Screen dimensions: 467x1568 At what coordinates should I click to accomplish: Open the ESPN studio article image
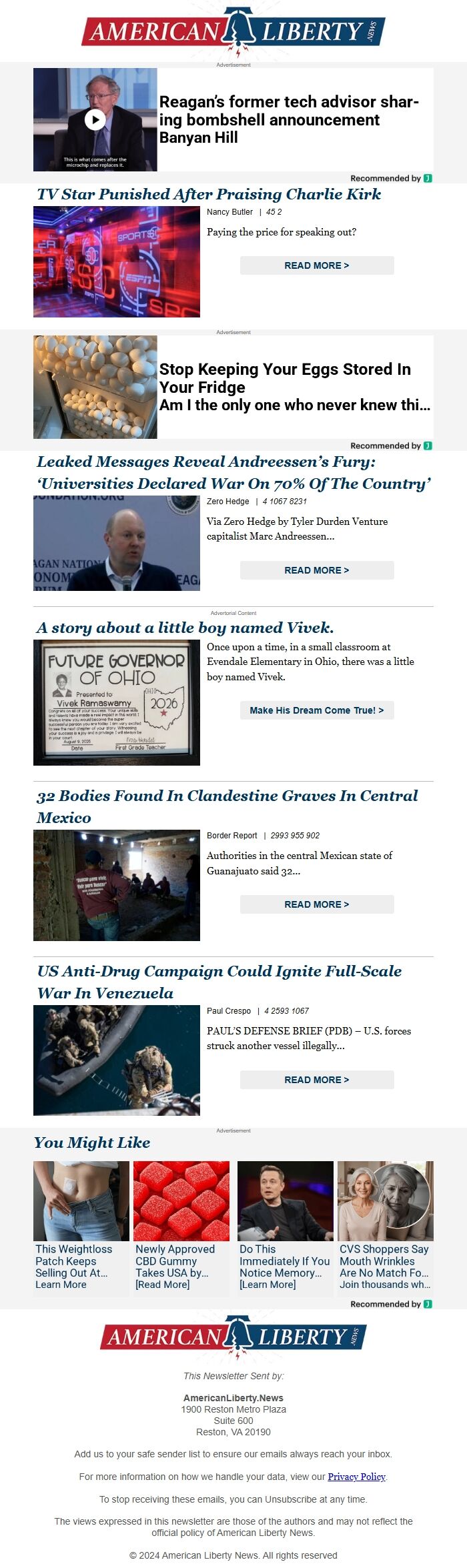[x=117, y=261]
